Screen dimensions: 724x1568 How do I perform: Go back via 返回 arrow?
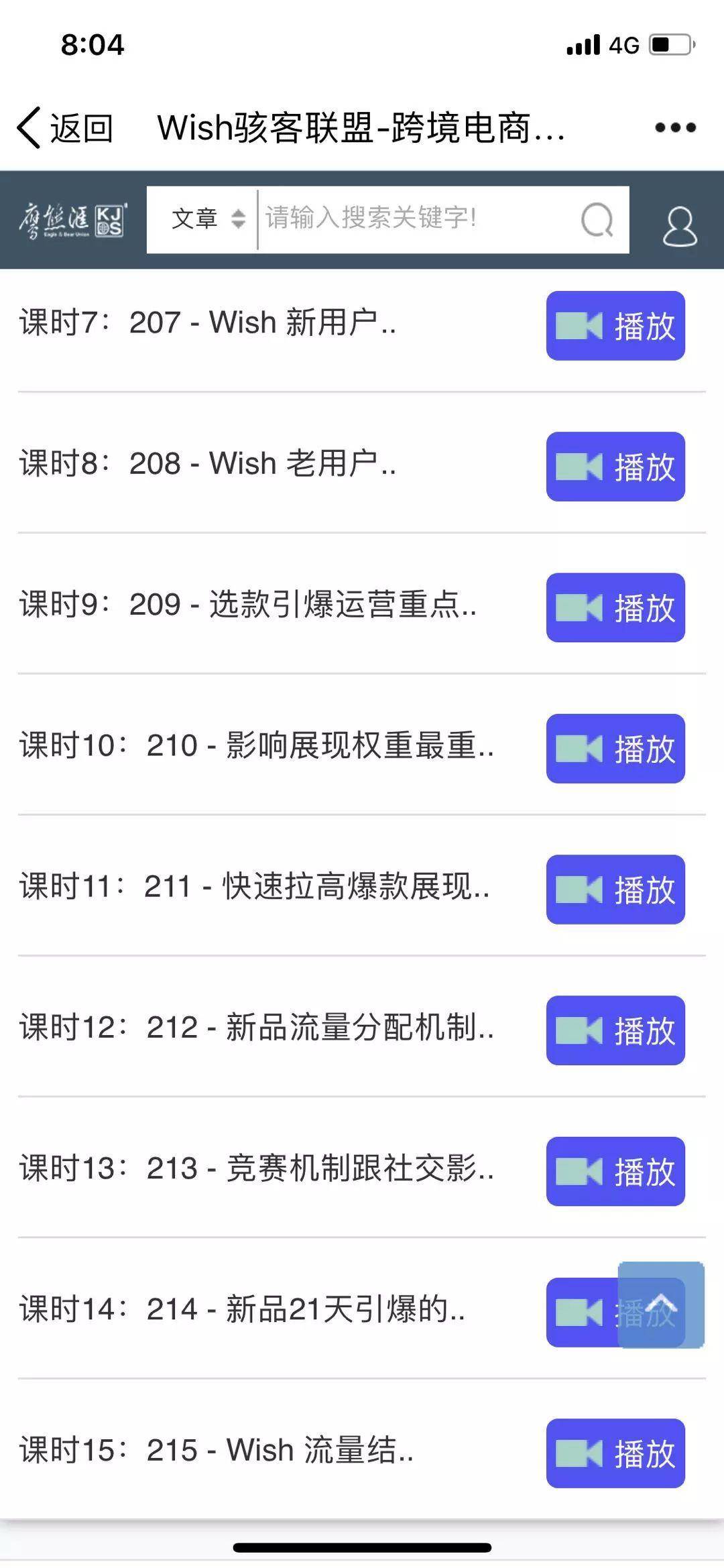point(65,127)
